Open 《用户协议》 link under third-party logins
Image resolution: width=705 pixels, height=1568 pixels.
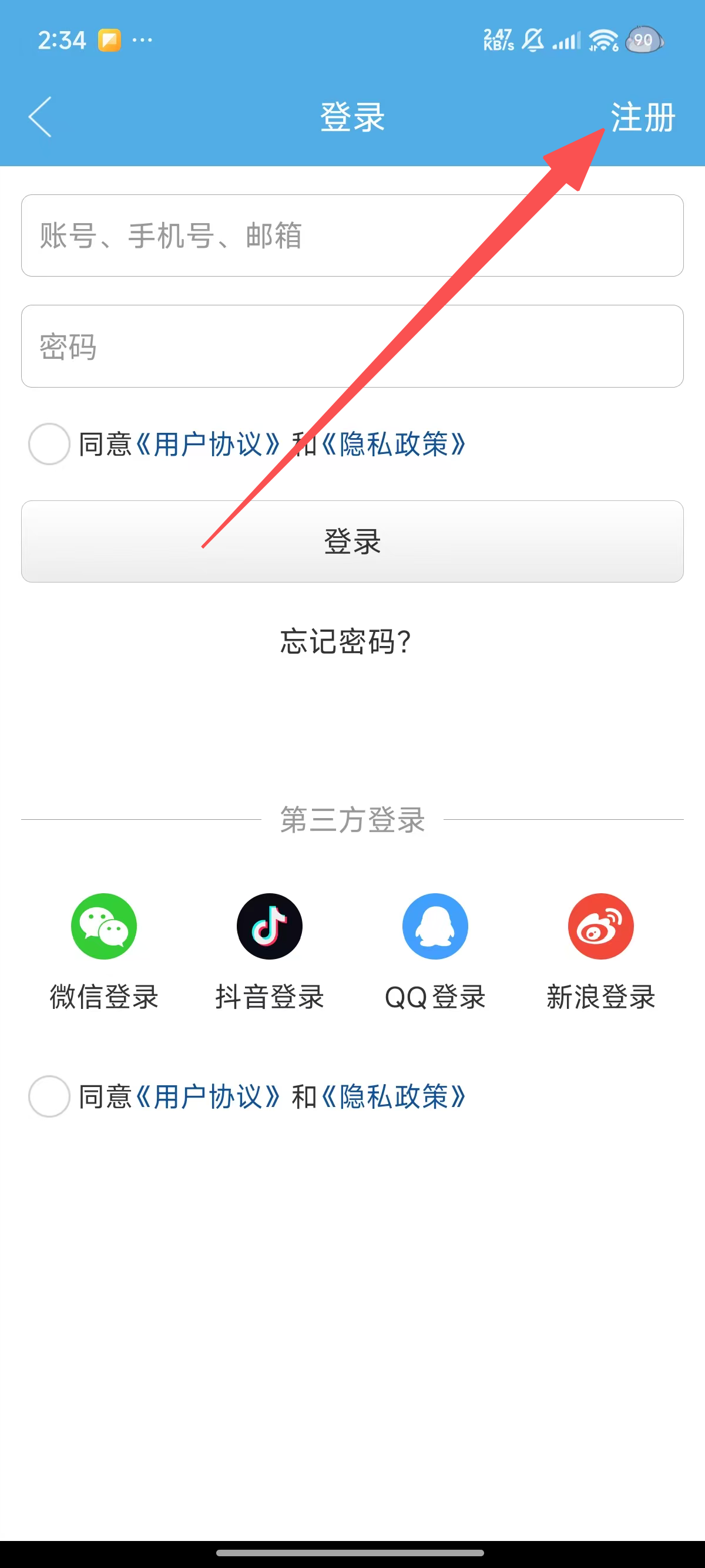pos(207,1096)
